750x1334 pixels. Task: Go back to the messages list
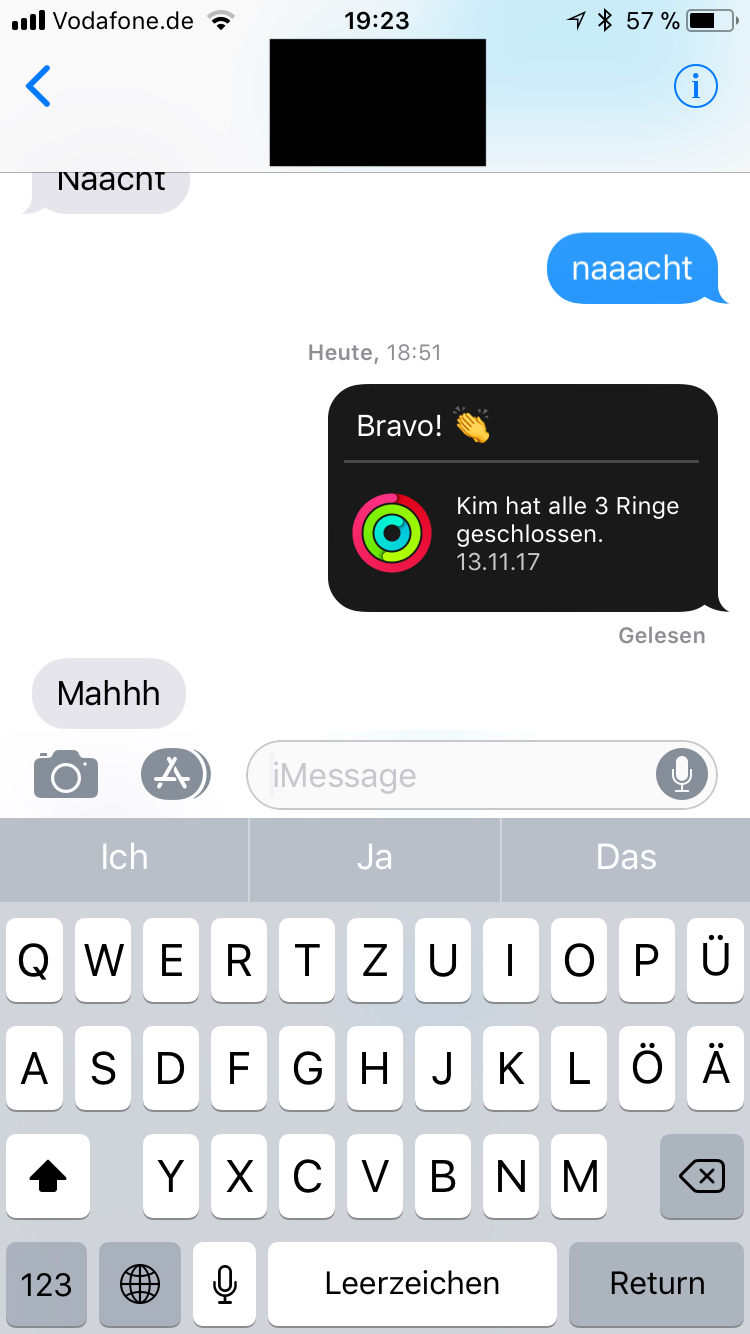pos(38,88)
